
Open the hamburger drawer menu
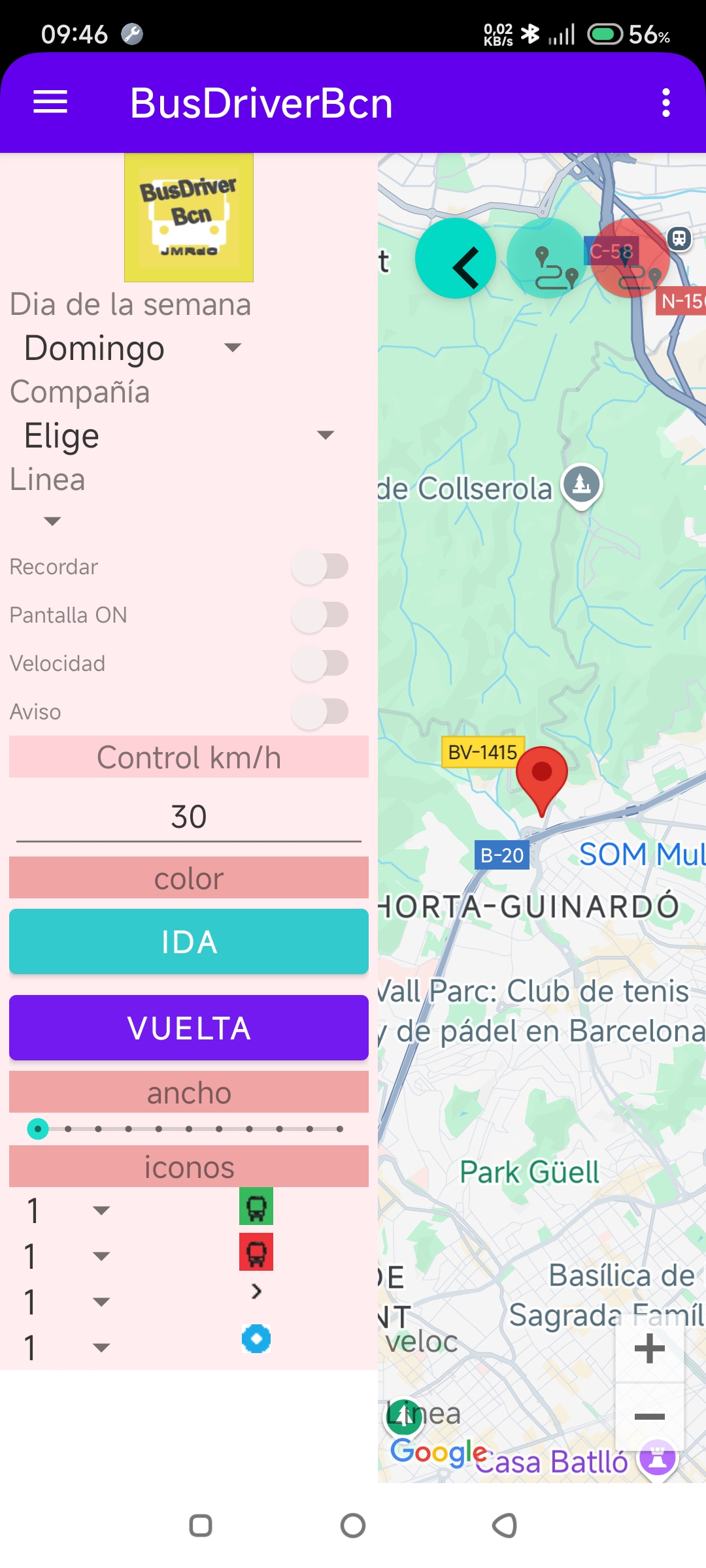pyautogui.click(x=50, y=102)
